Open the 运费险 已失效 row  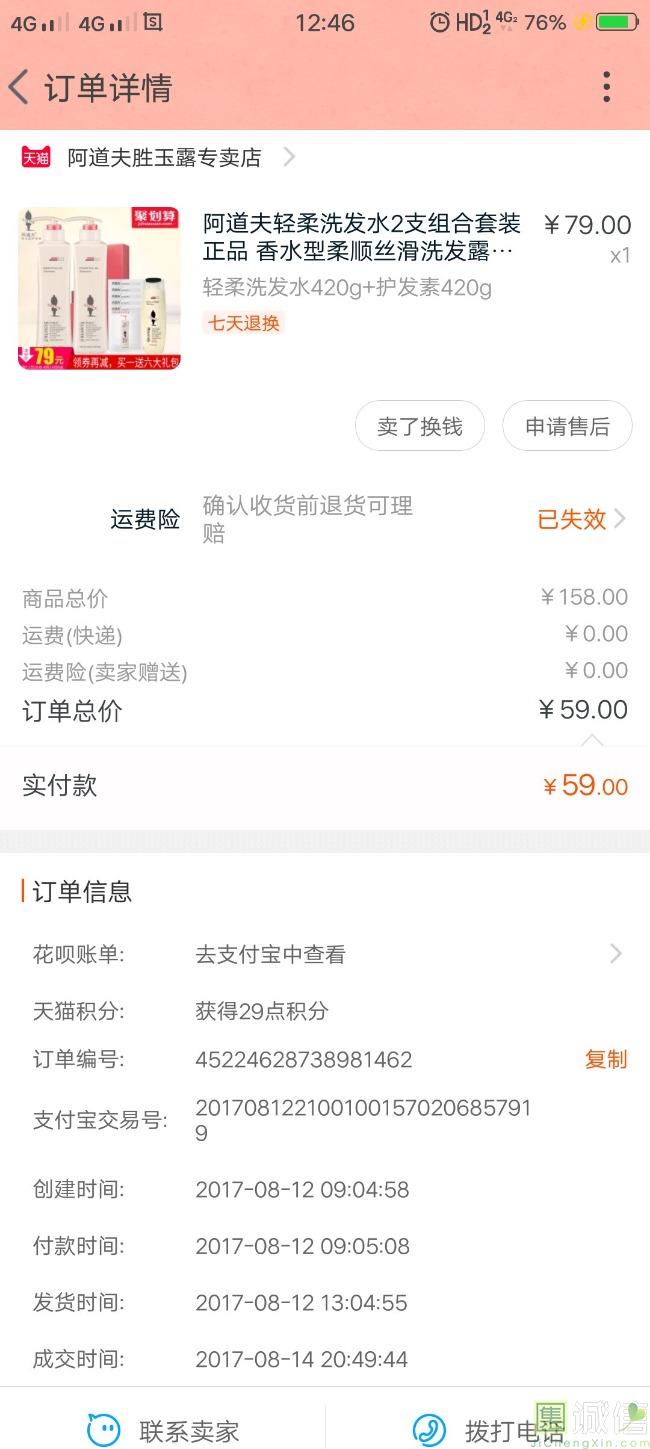pyautogui.click(x=580, y=519)
